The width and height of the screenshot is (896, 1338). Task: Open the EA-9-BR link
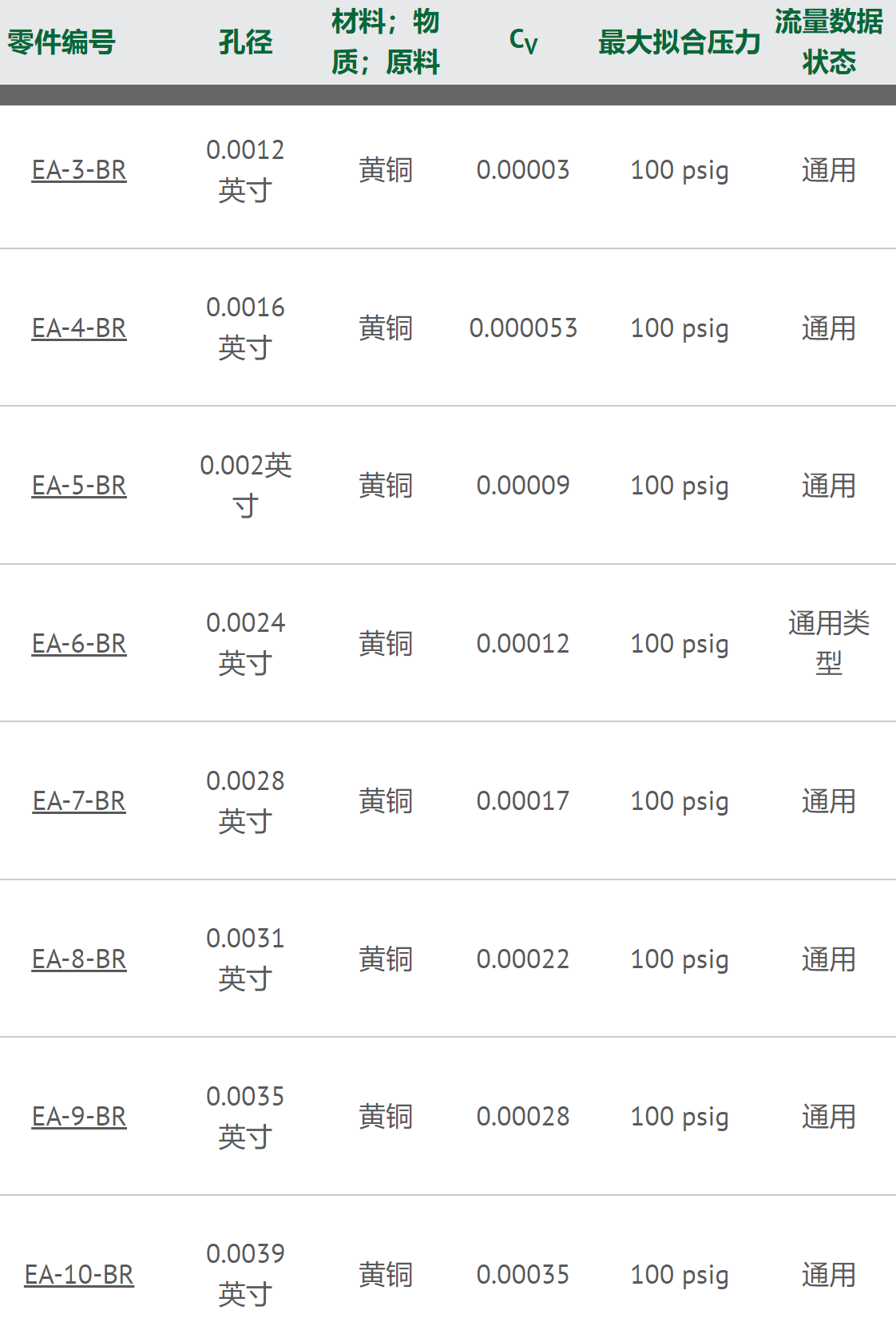coord(79,1117)
